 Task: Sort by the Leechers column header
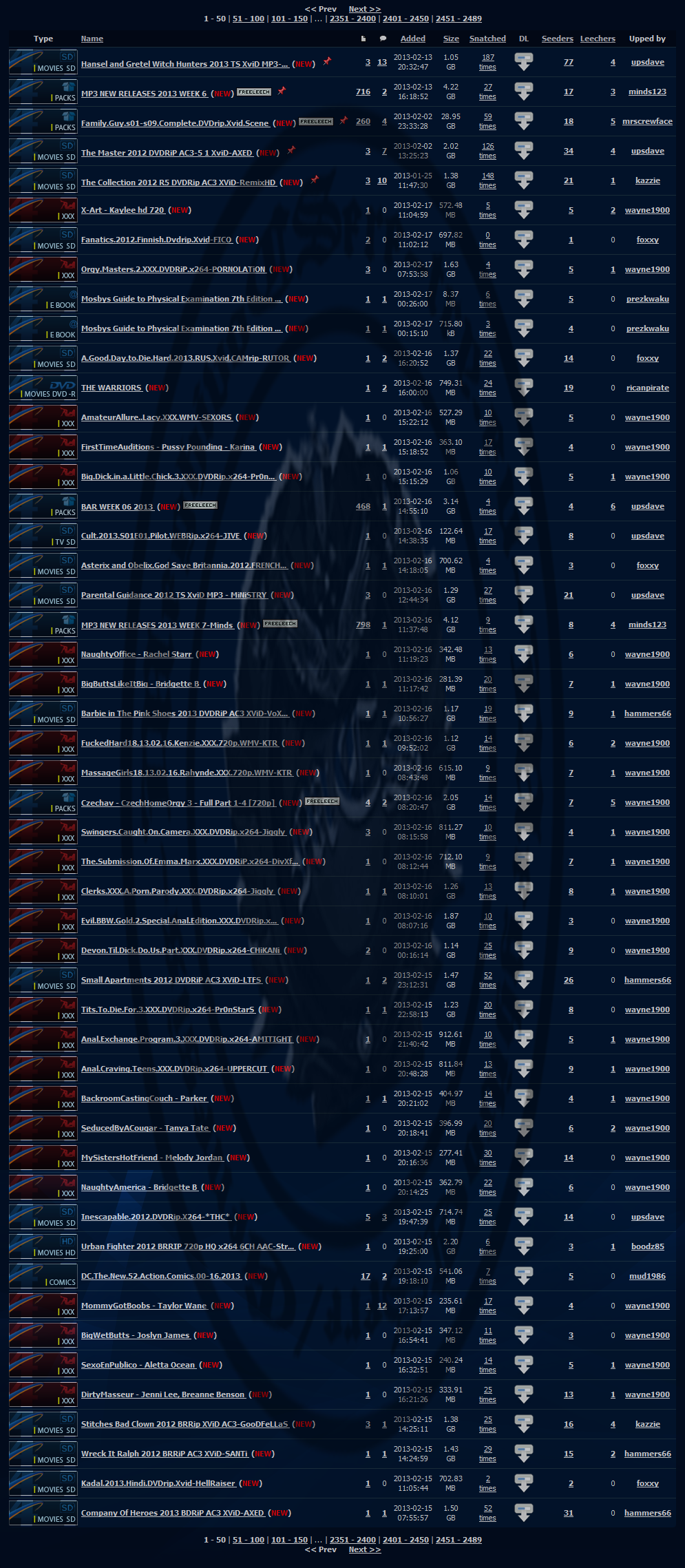(x=598, y=39)
